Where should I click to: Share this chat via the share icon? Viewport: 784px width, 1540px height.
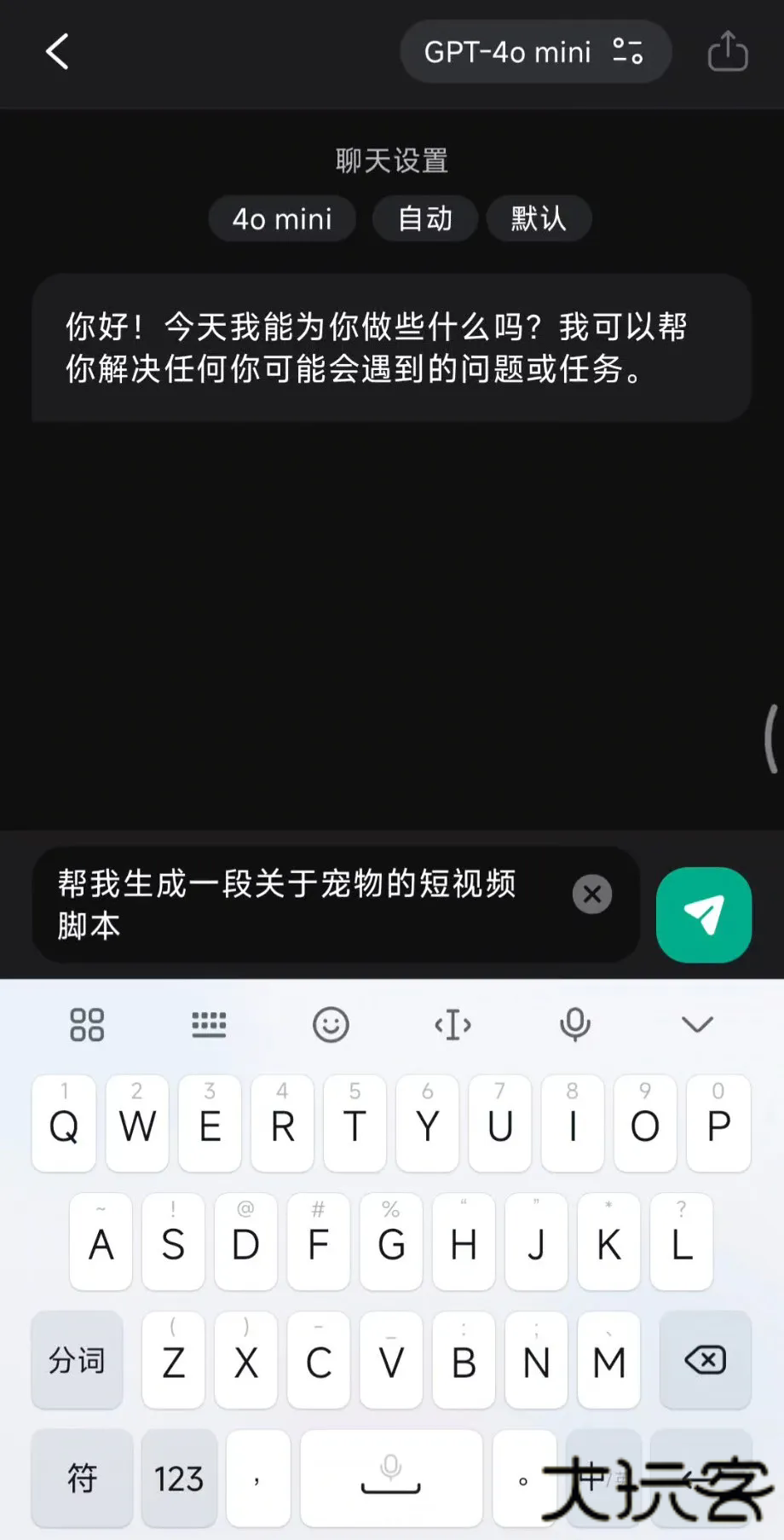tap(727, 52)
